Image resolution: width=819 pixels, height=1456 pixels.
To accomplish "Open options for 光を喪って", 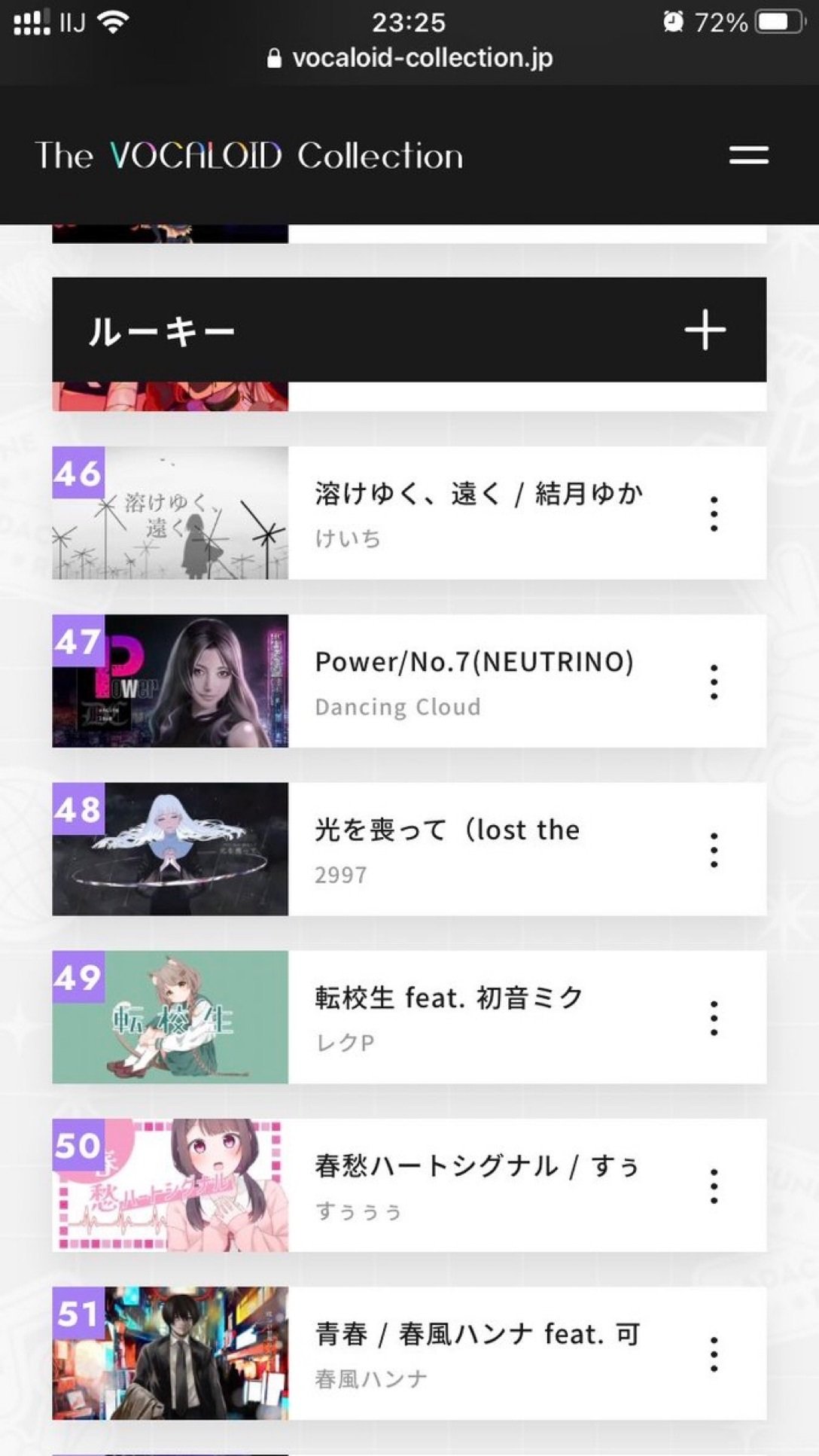I will point(714,850).
